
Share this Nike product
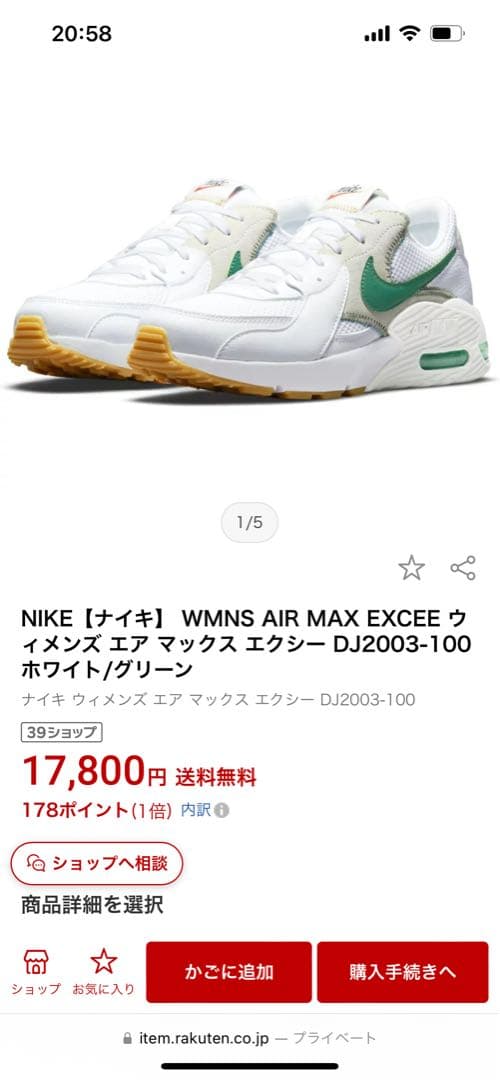click(x=463, y=568)
